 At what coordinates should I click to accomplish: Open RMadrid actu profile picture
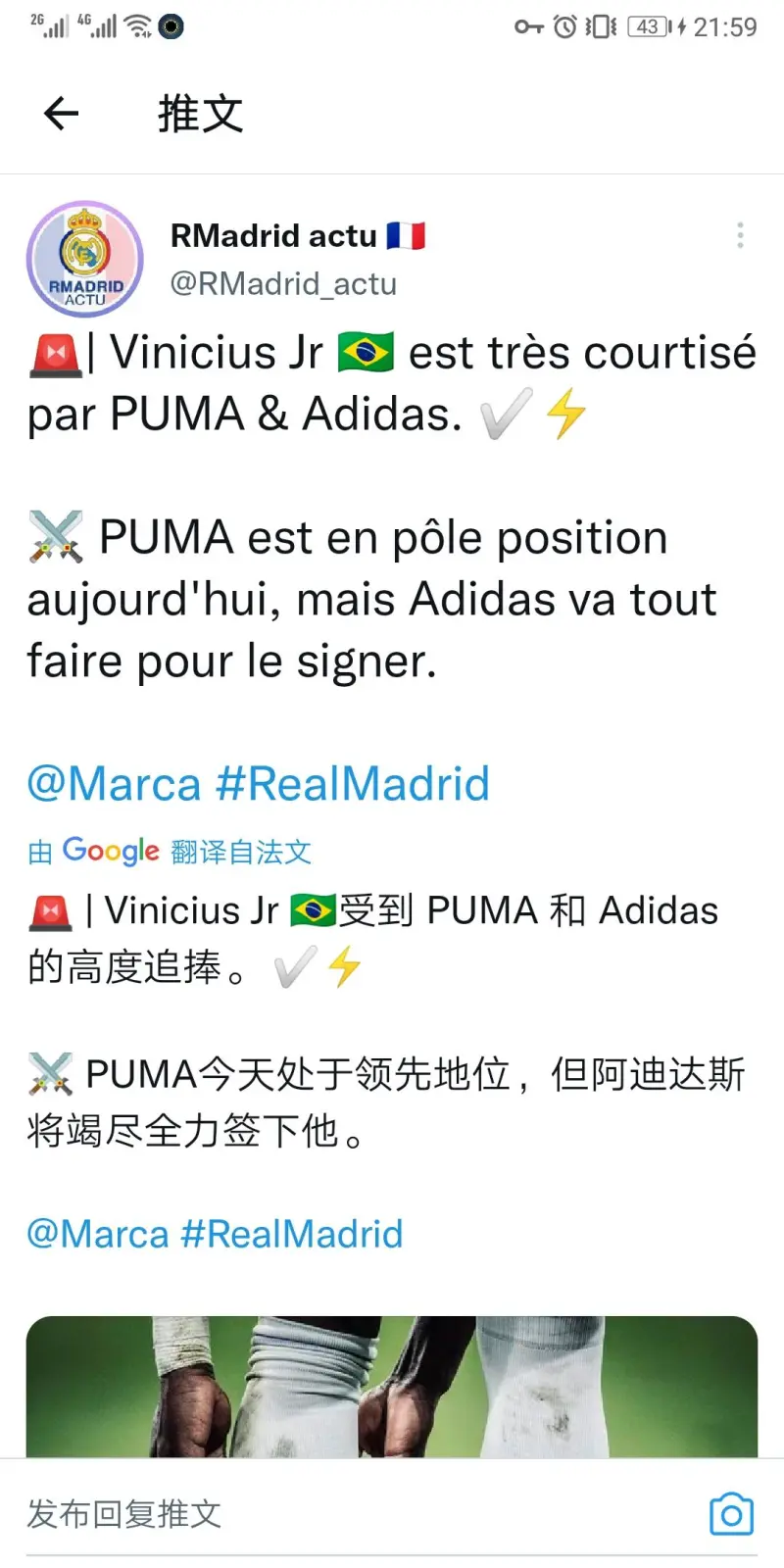point(85,260)
